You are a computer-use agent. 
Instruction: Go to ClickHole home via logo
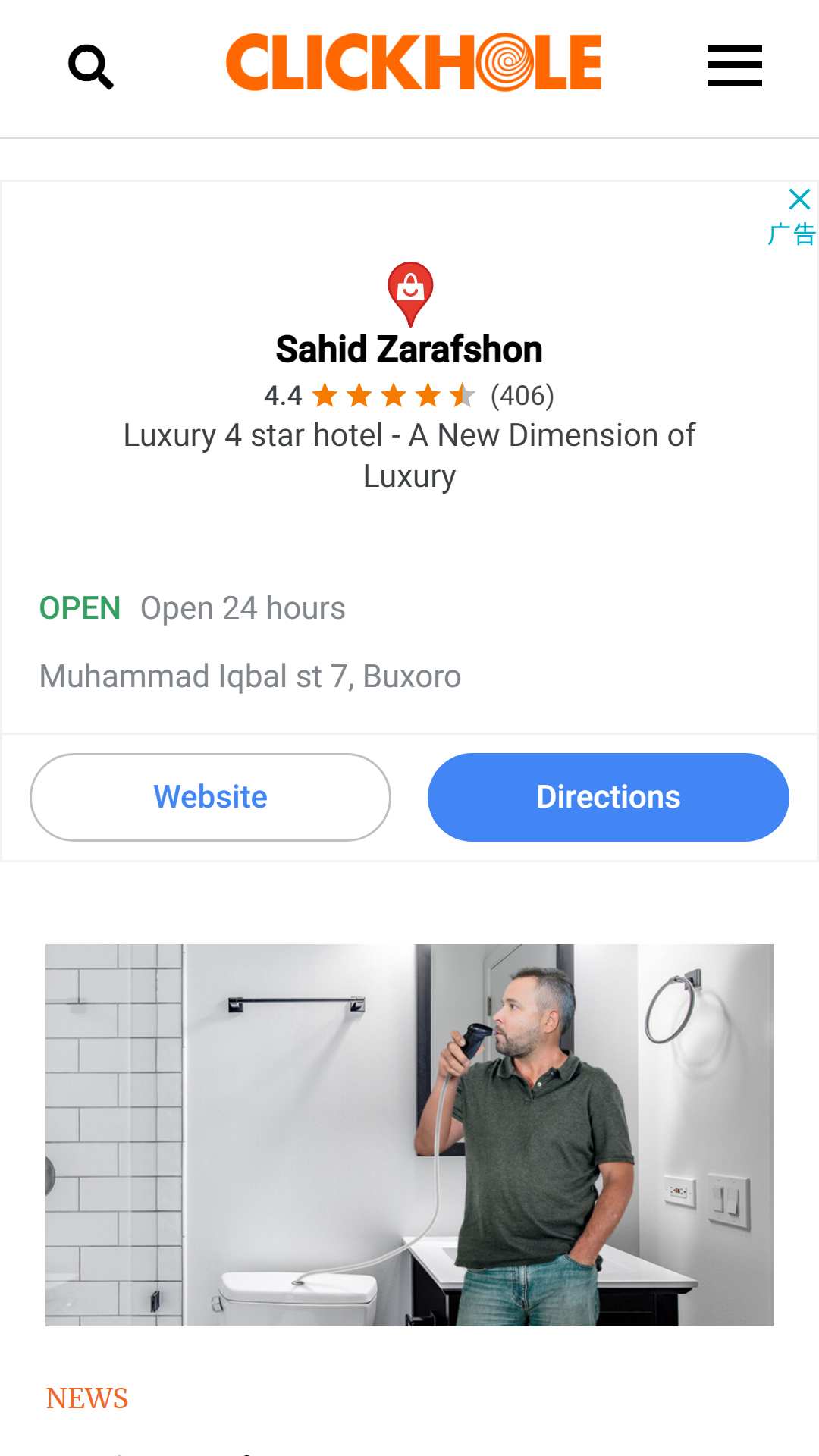[x=413, y=62]
